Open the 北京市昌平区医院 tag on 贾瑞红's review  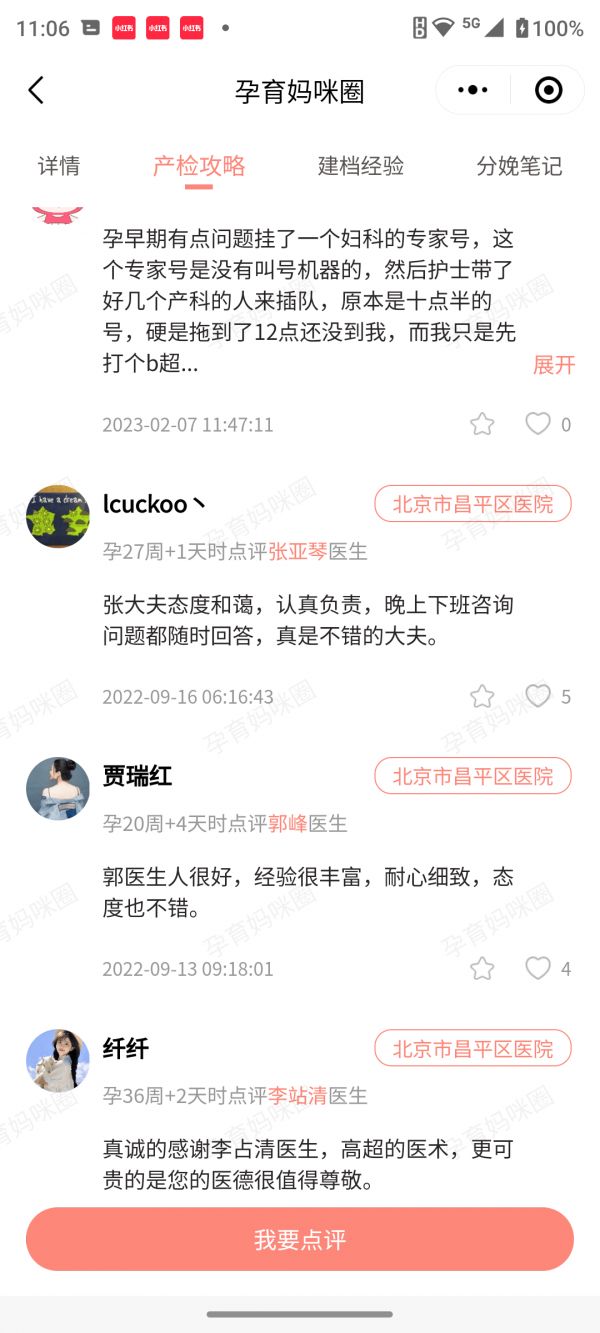[x=472, y=776]
